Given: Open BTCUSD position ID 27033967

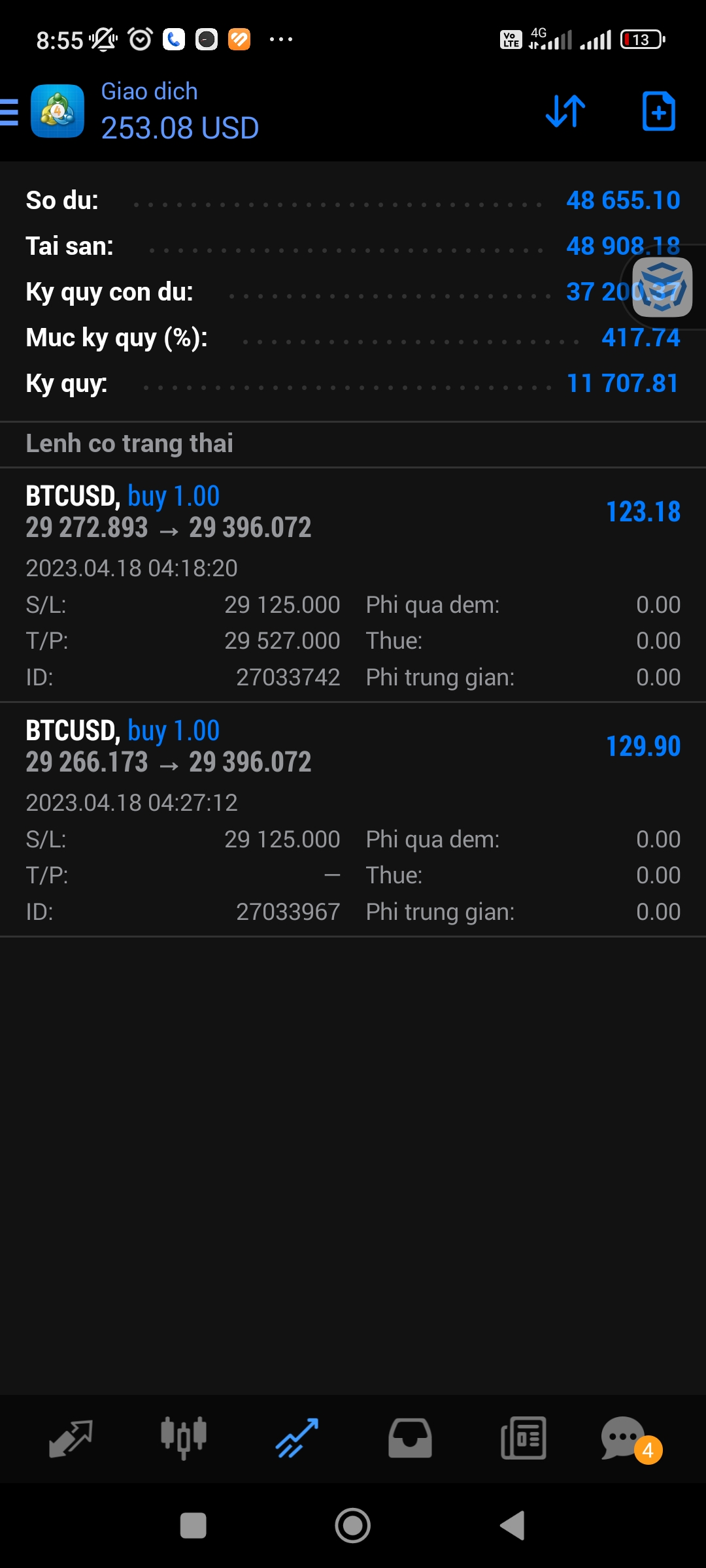Looking at the screenshot, I should 353,819.
